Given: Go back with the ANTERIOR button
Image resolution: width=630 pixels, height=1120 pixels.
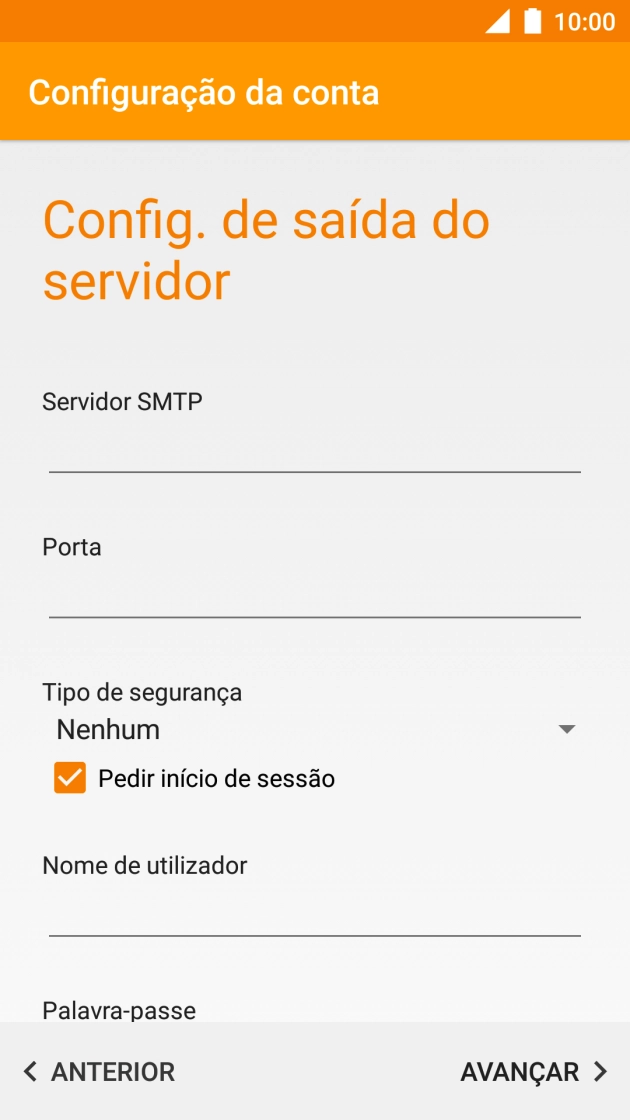Looking at the screenshot, I should point(99,1072).
